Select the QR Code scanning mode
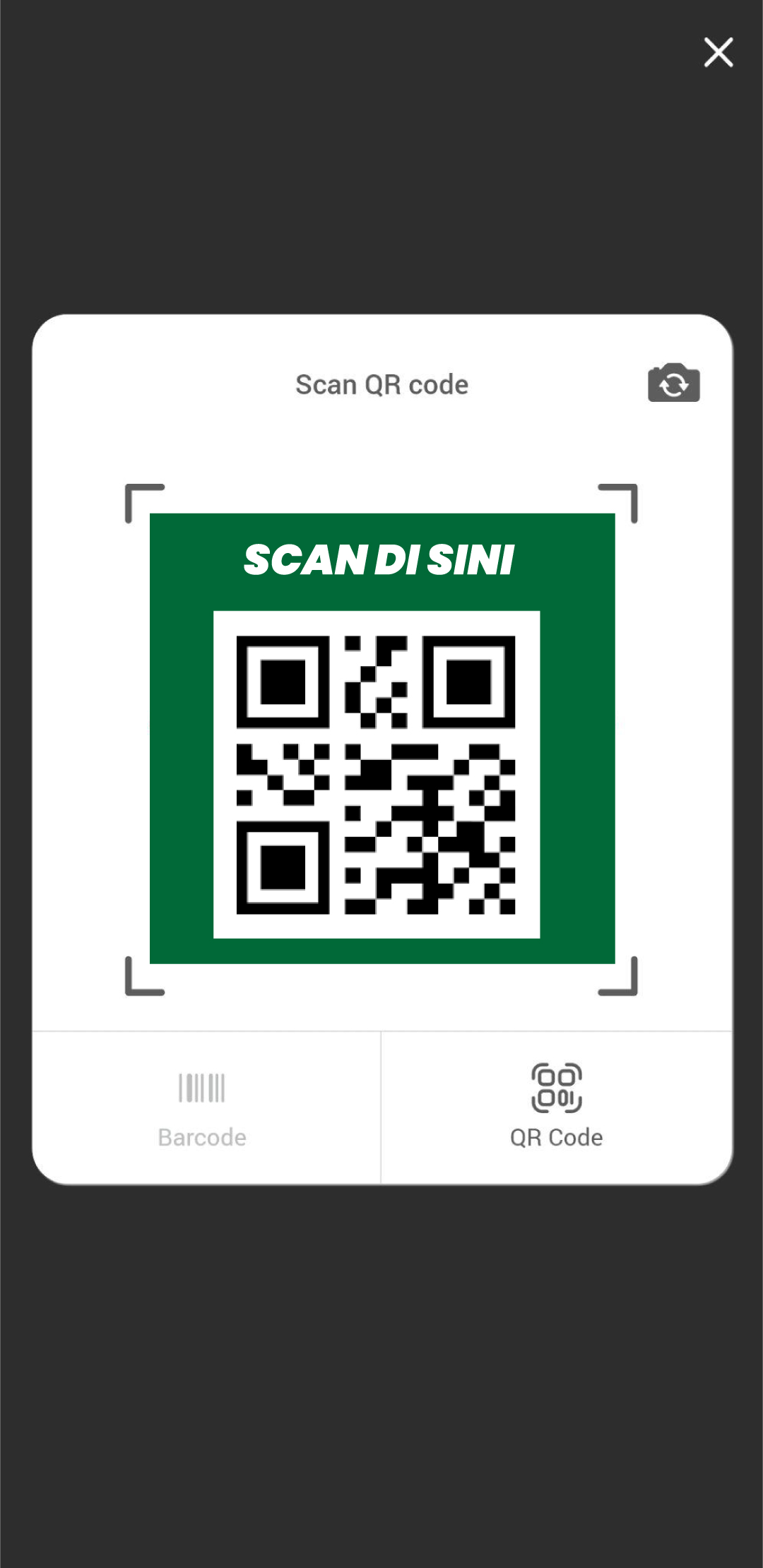Image resolution: width=763 pixels, height=1568 pixels. [x=557, y=1107]
